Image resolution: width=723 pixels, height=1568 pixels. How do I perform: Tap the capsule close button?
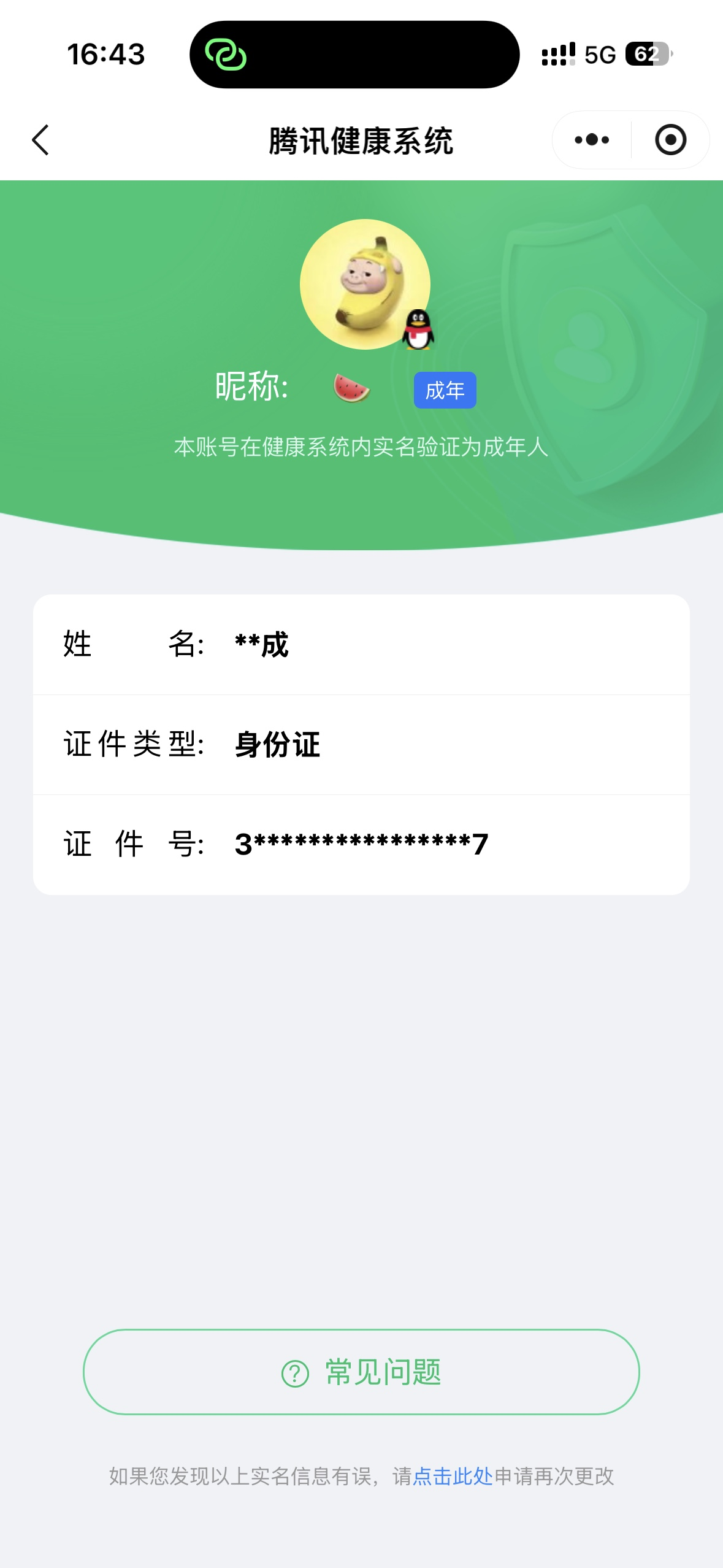pos(670,140)
